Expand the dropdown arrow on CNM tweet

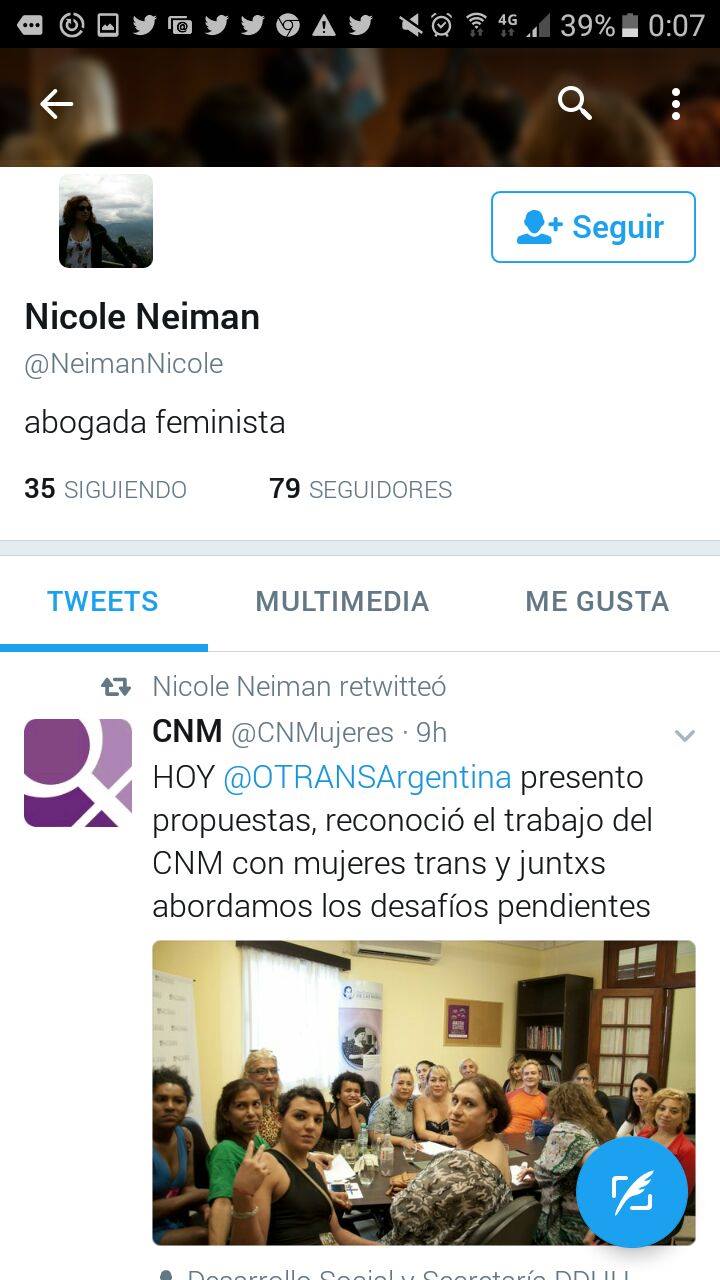(x=685, y=736)
